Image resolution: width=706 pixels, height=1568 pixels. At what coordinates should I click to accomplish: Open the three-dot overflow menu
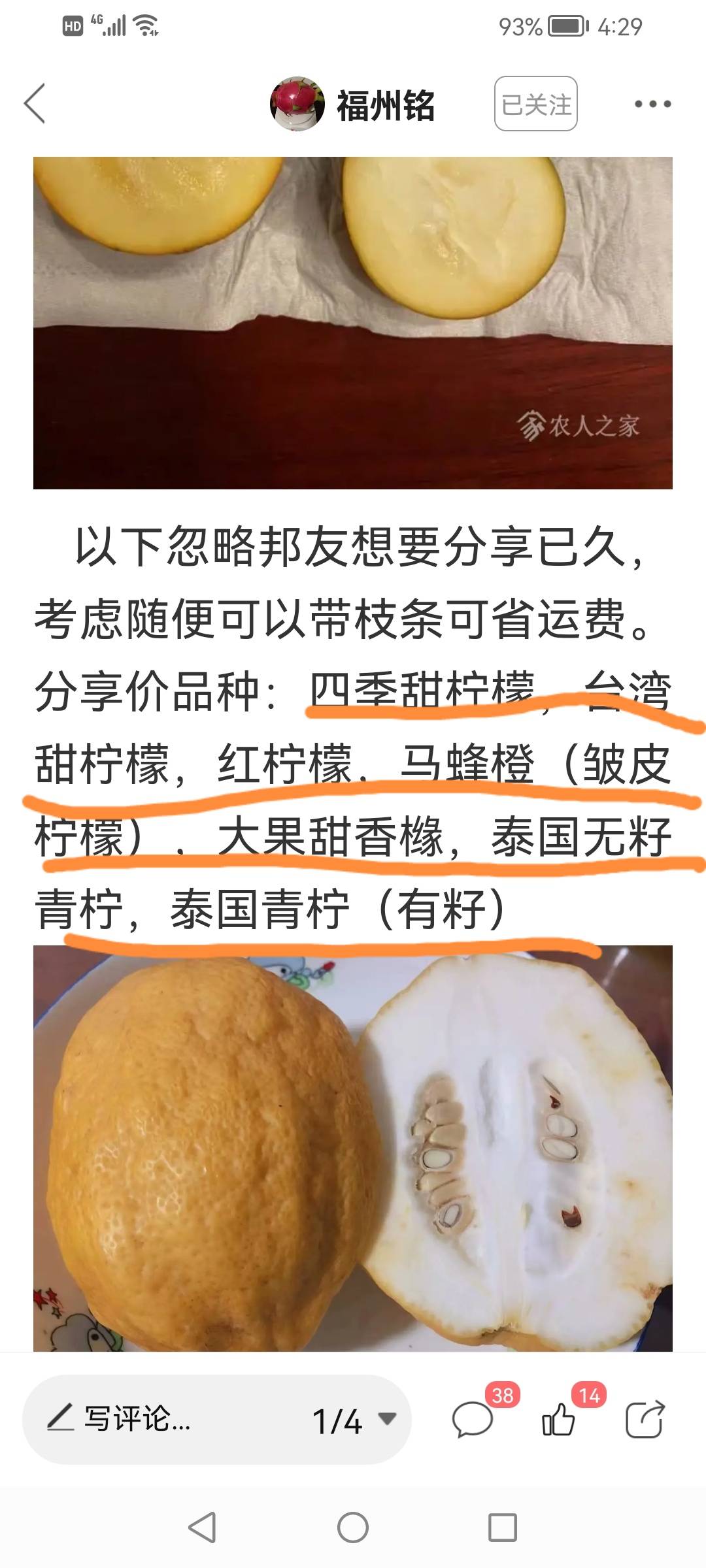click(x=652, y=104)
